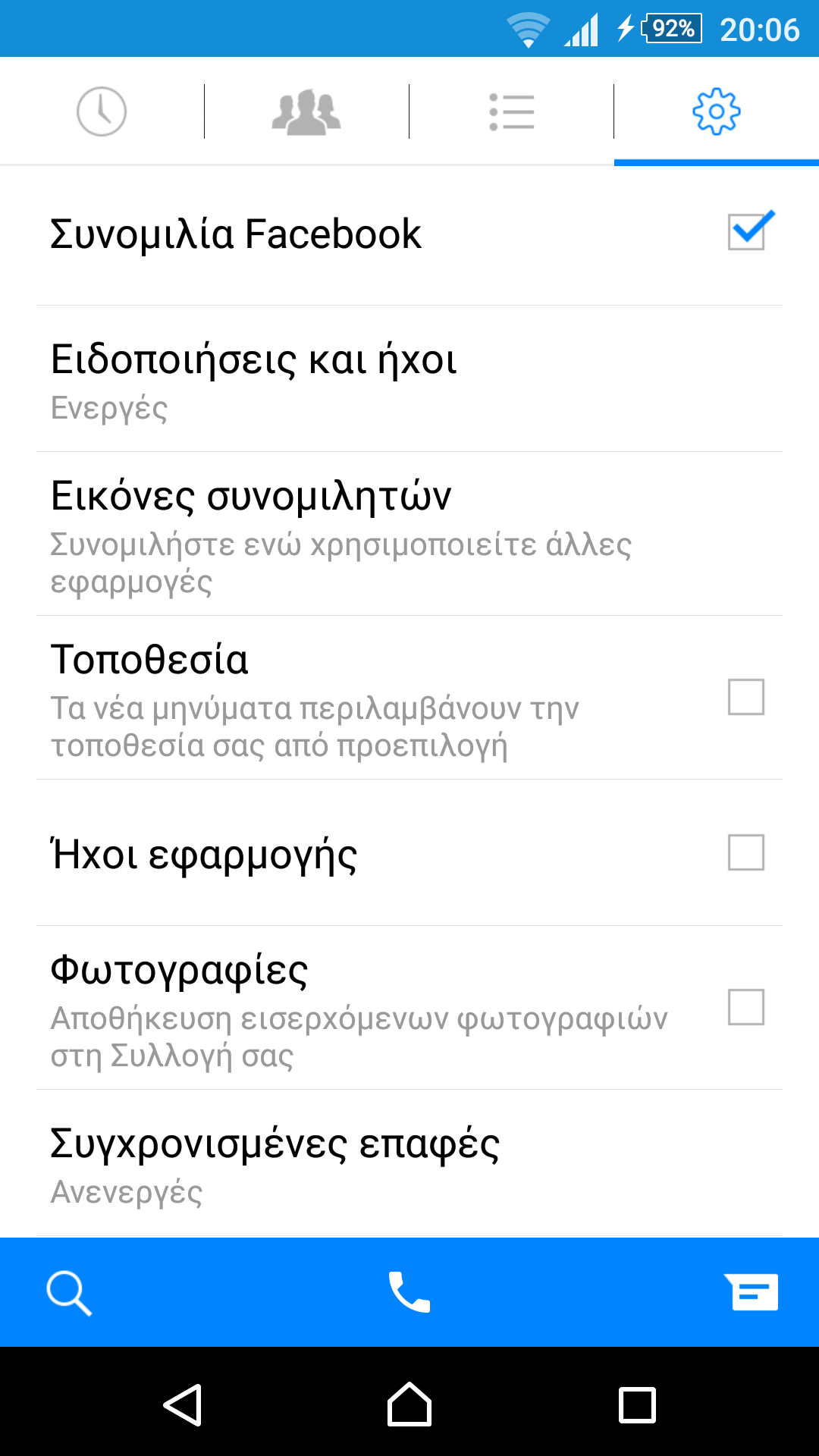
Task: Go to the home screen
Action: (x=409, y=1405)
